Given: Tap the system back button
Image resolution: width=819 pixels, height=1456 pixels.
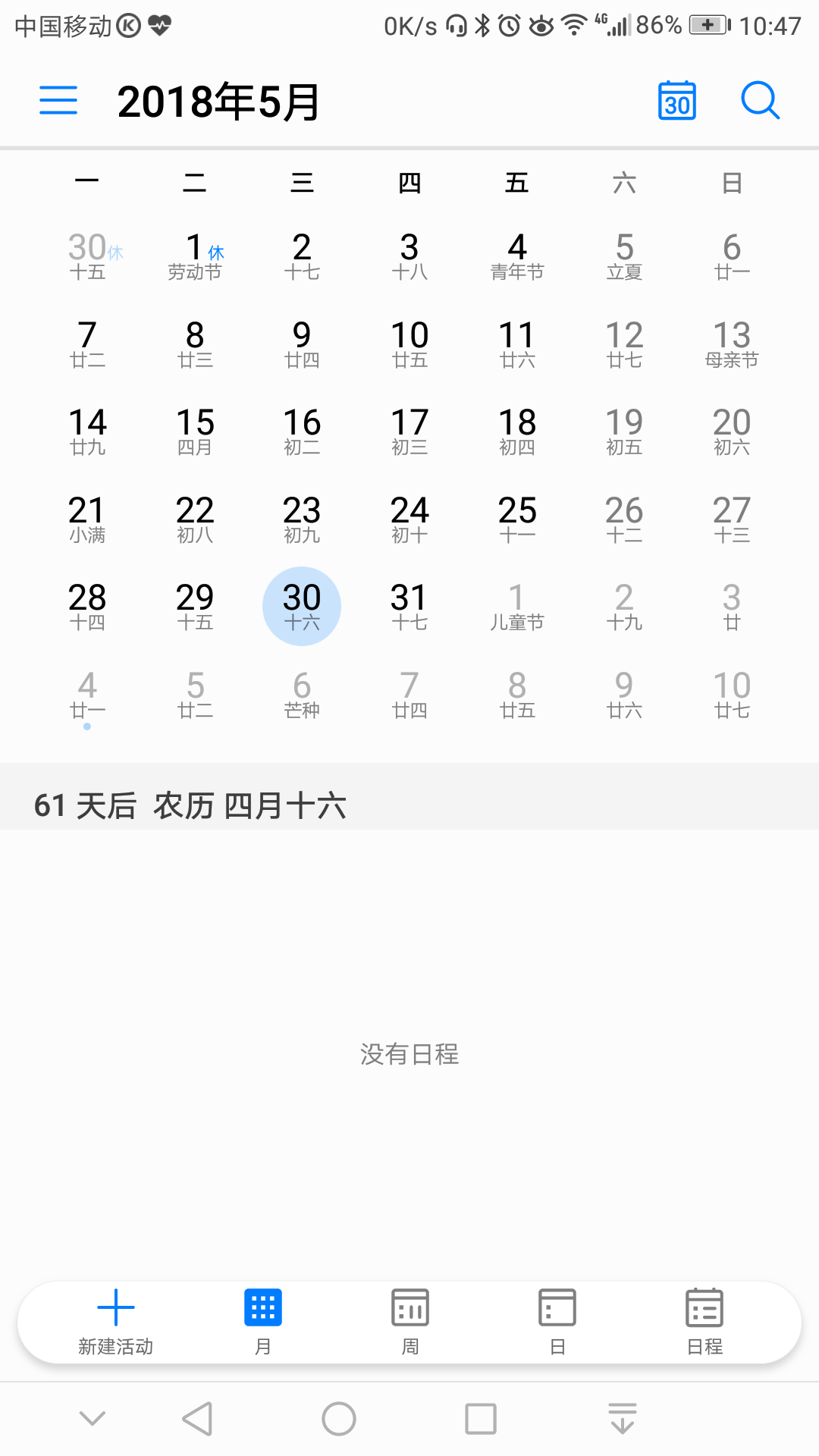Looking at the screenshot, I should point(197,1419).
